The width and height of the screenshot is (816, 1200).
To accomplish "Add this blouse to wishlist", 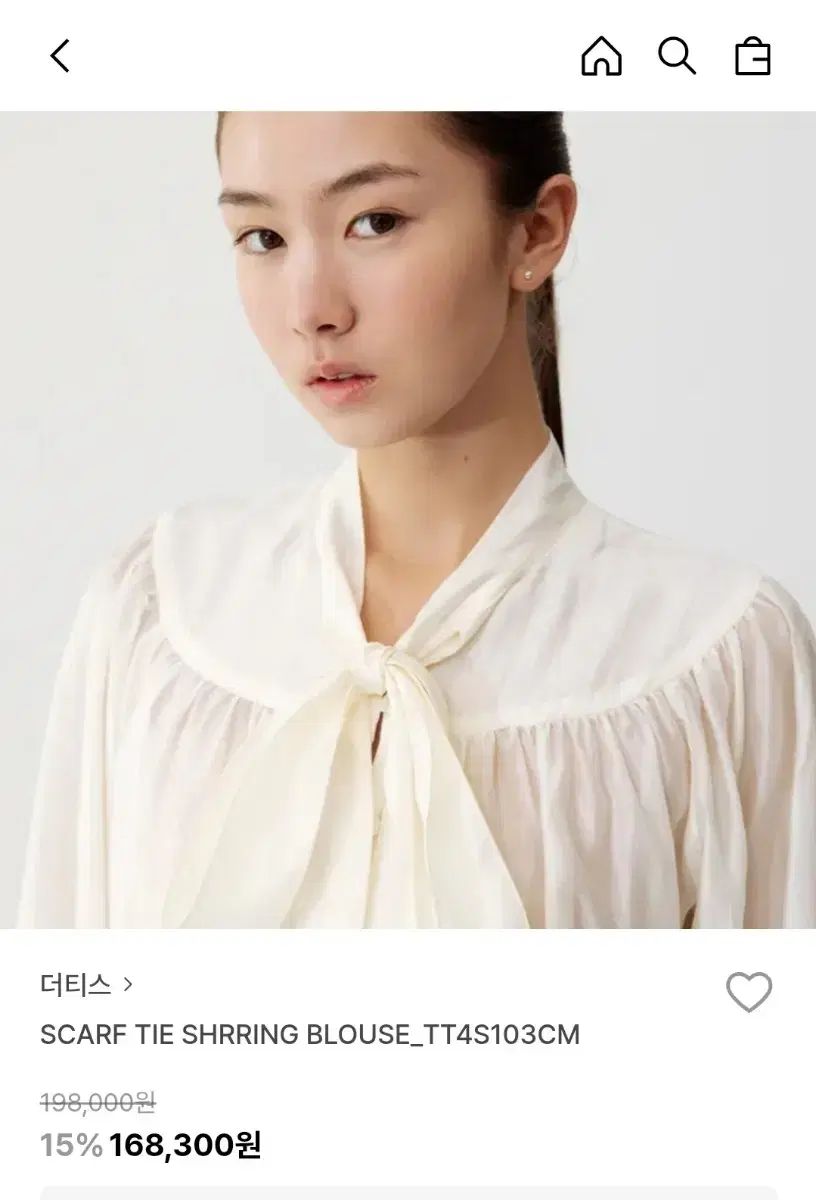I will pyautogui.click(x=748, y=992).
